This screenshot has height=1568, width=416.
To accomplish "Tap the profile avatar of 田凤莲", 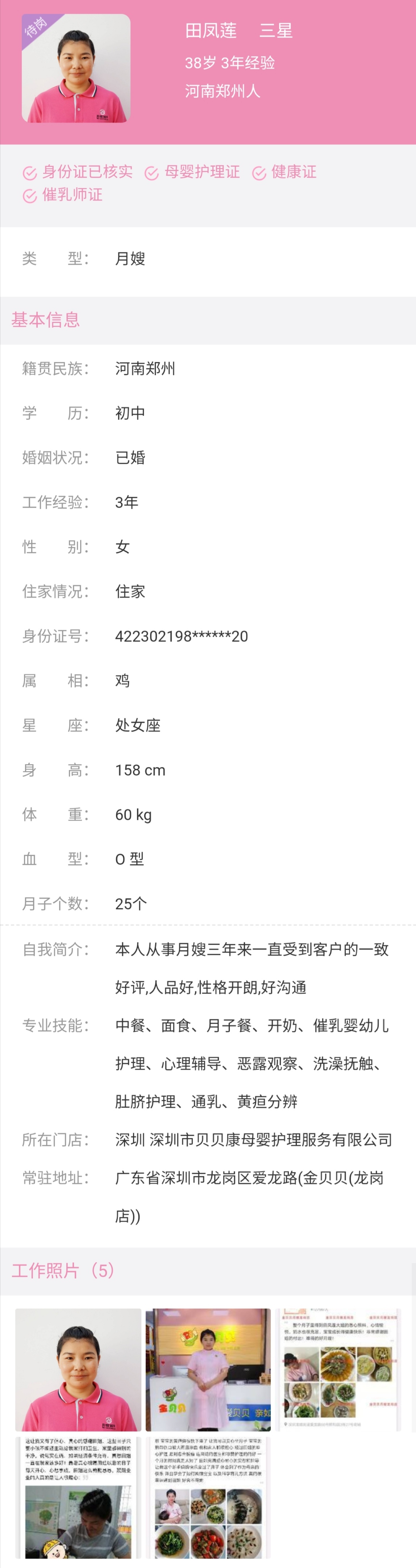I will coord(76,68).
